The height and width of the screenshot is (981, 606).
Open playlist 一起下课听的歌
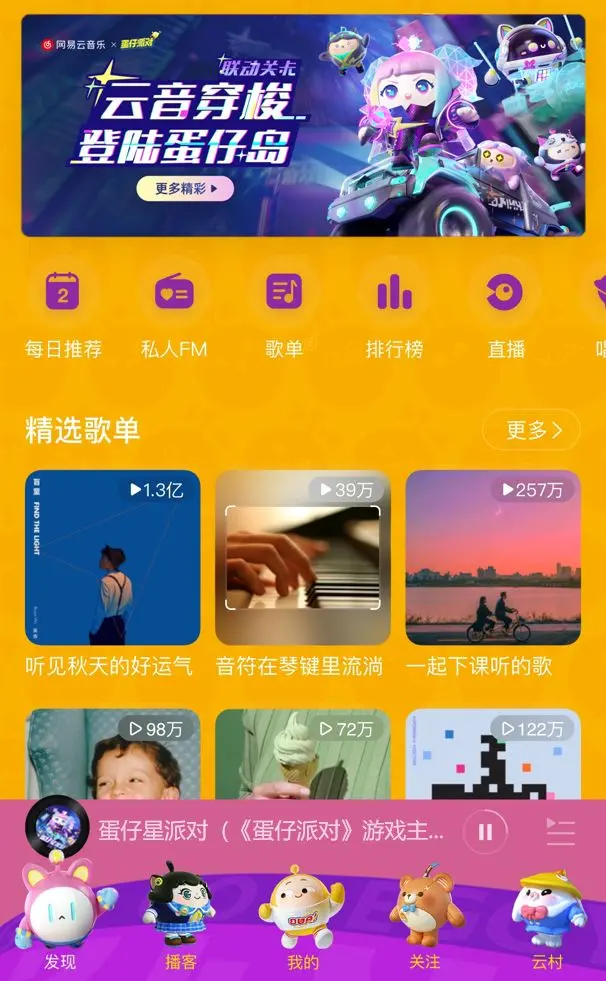click(493, 558)
